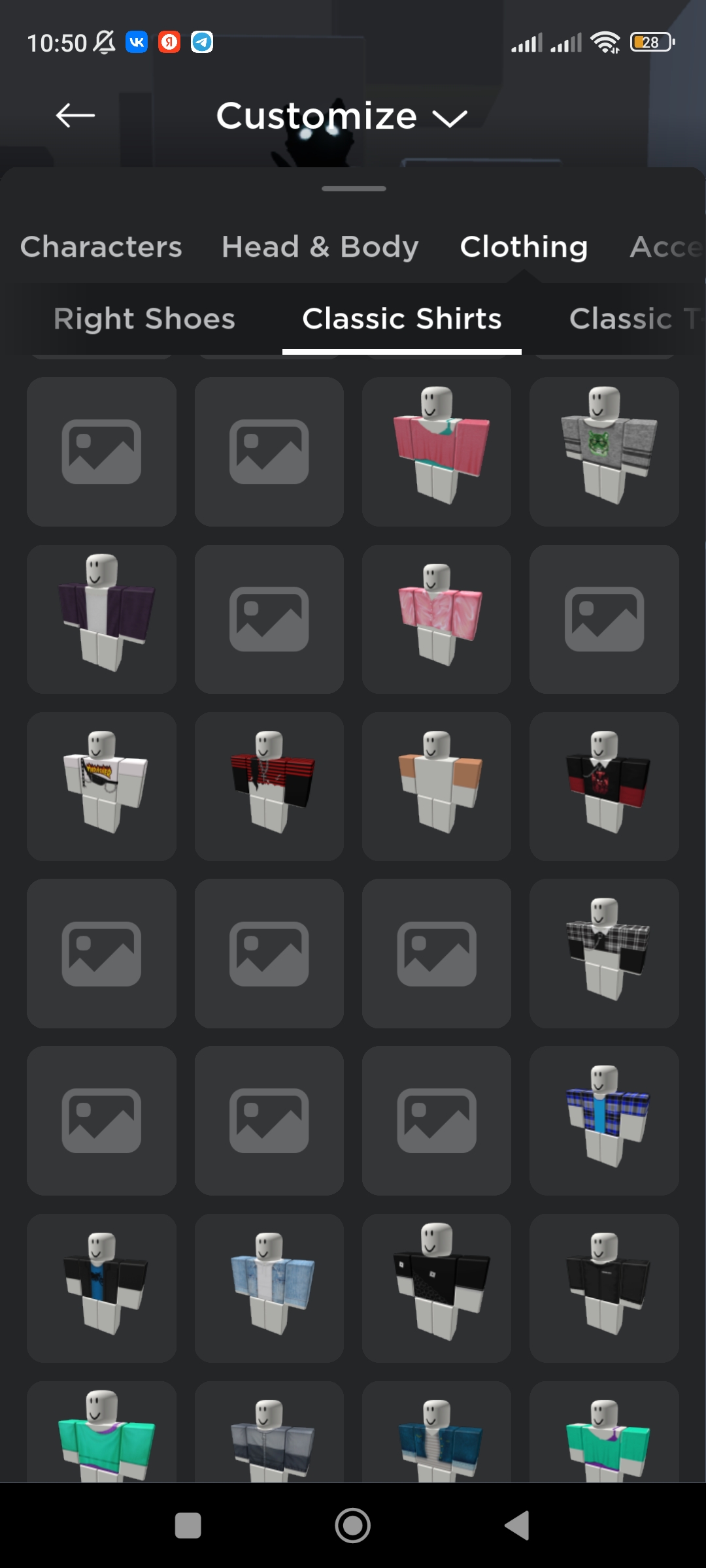Choose the light pink patterned shirt
The image size is (706, 1568).
click(x=437, y=618)
